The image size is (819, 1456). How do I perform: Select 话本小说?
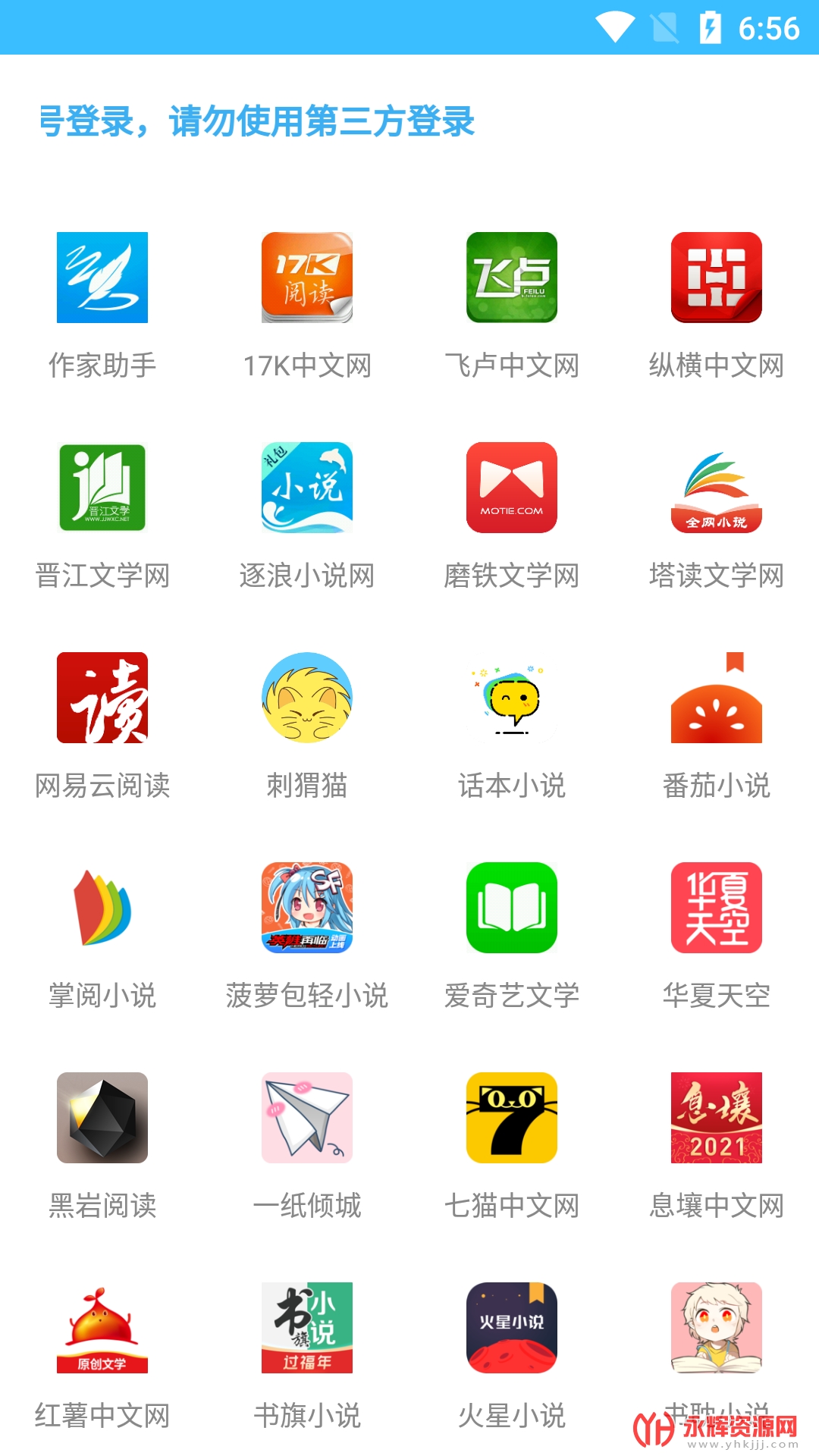click(512, 698)
